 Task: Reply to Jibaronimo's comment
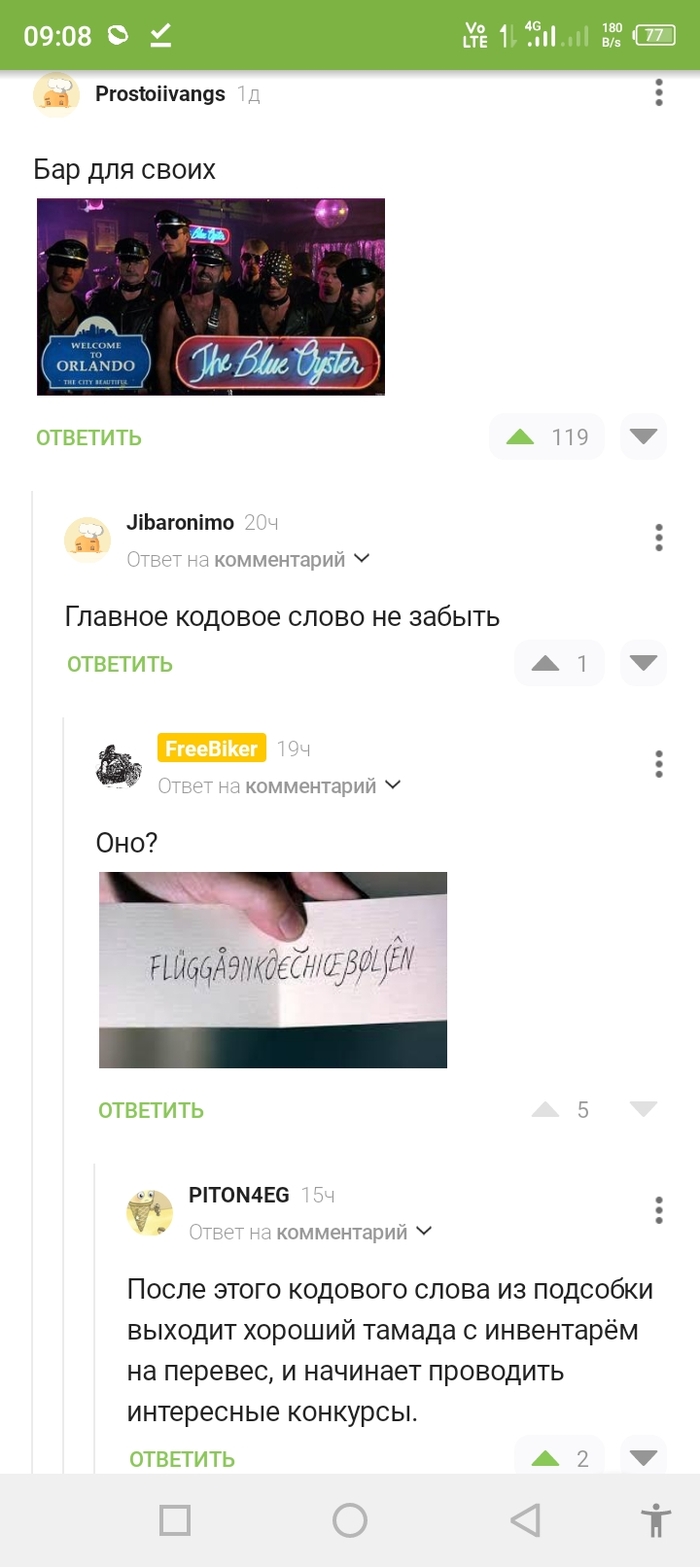pyautogui.click(x=120, y=664)
